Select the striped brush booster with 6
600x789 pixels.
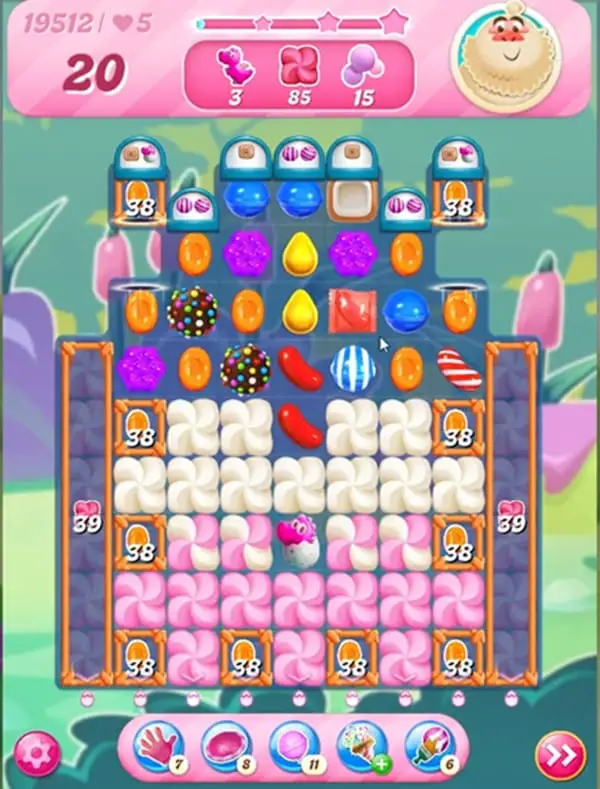(x=430, y=747)
